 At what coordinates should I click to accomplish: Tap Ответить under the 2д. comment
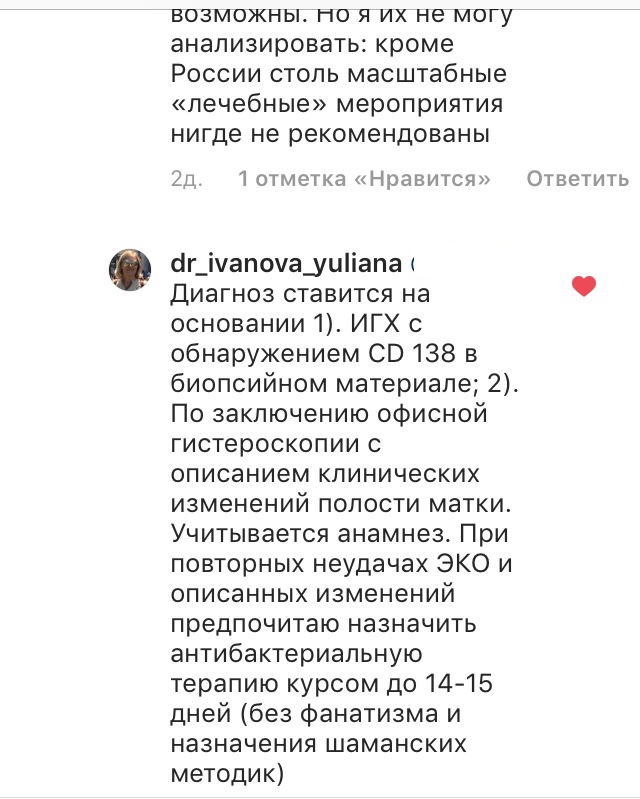tap(577, 179)
